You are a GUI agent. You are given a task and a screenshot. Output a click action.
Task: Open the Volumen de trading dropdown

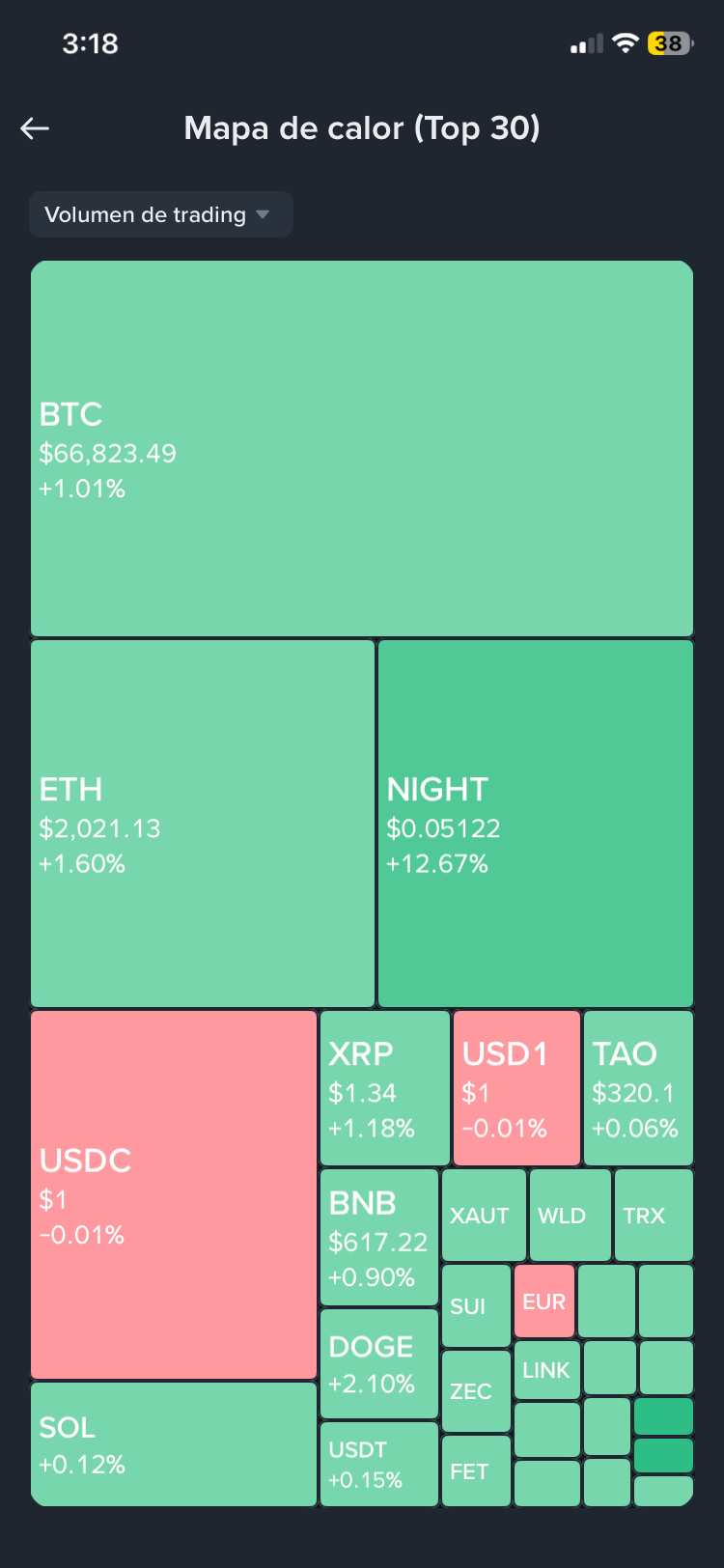tap(160, 214)
